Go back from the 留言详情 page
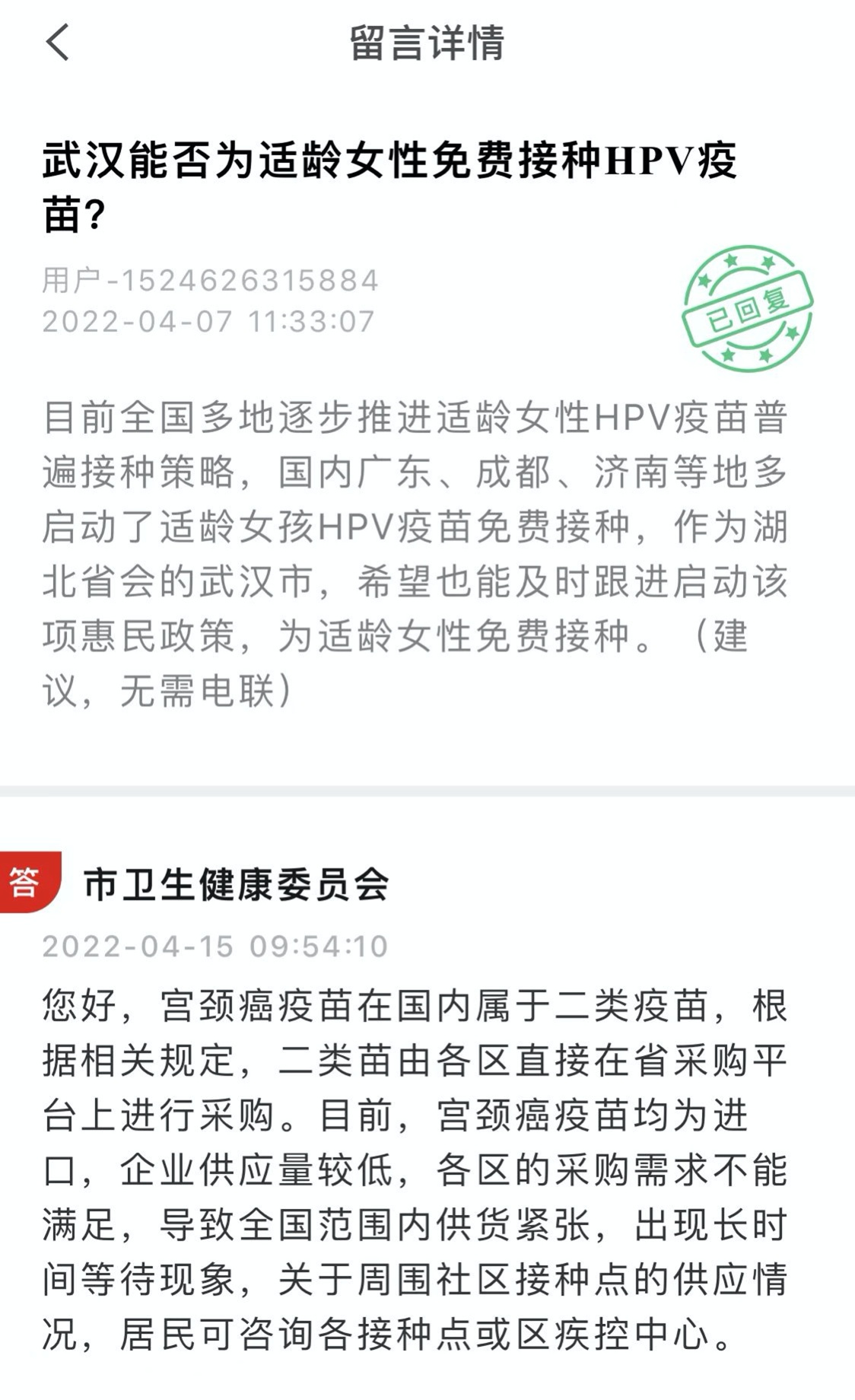This screenshot has width=855, height=1400. pyautogui.click(x=58, y=42)
